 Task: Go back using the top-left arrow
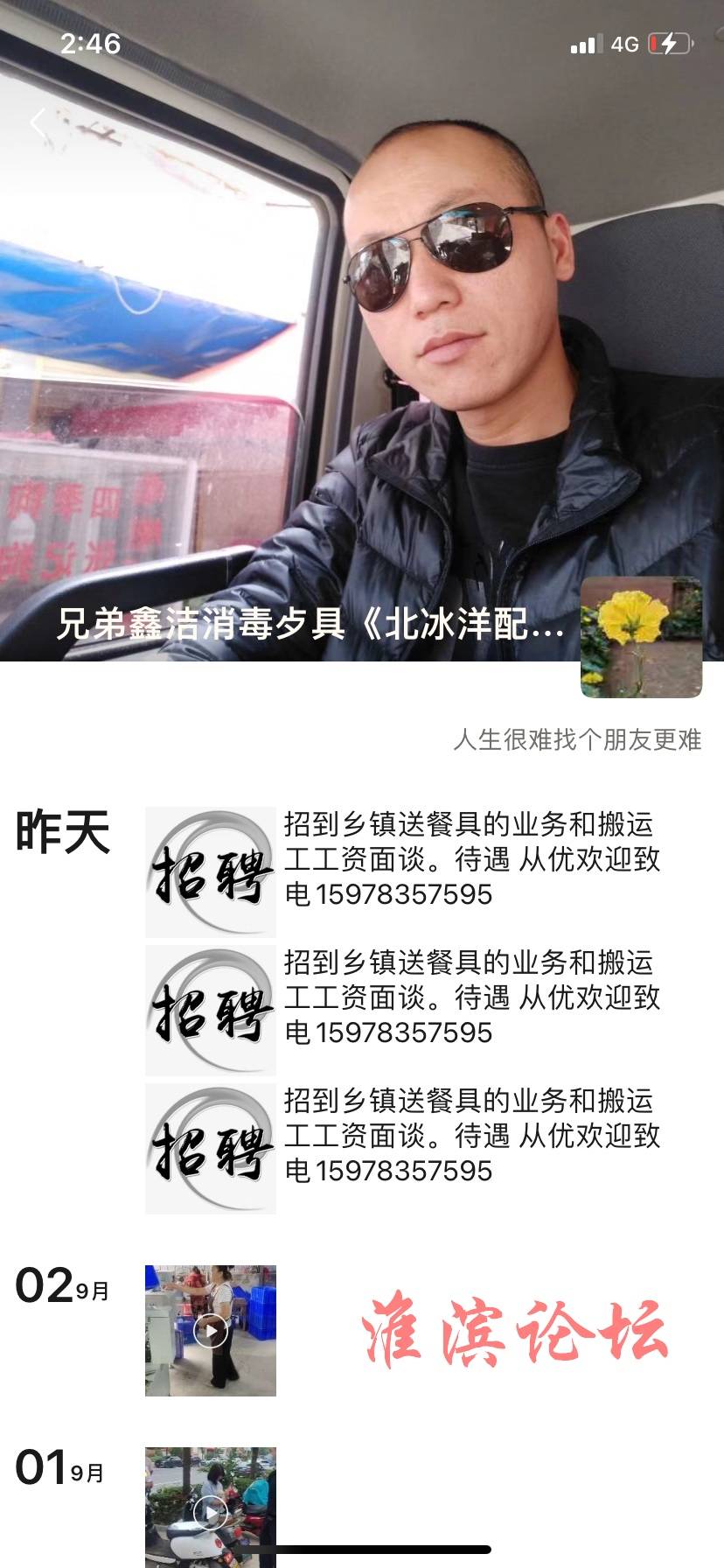(x=38, y=122)
